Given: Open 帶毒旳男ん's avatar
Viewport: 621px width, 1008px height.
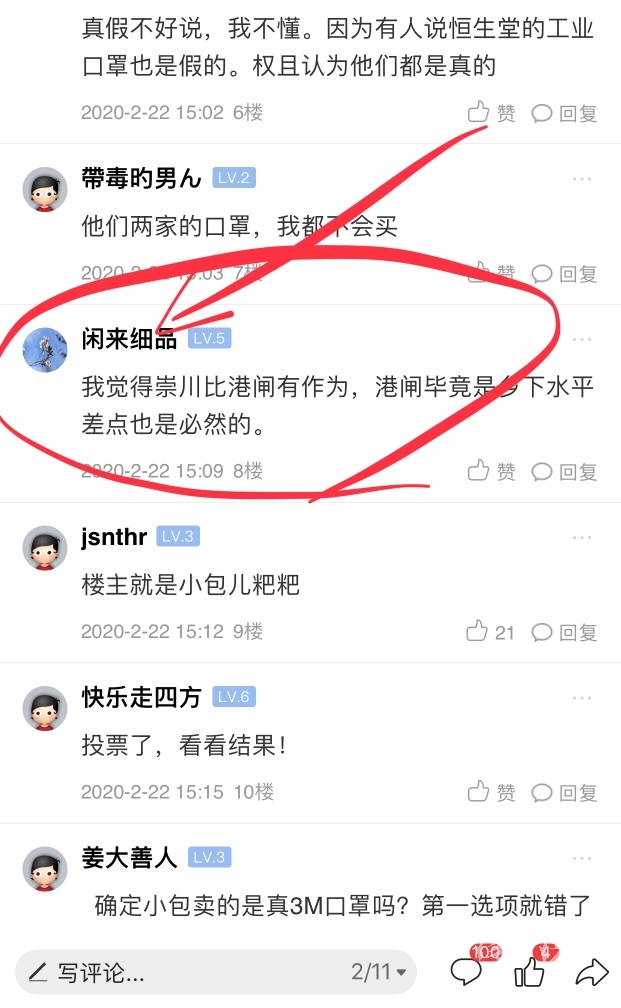Looking at the screenshot, I should 45,188.
